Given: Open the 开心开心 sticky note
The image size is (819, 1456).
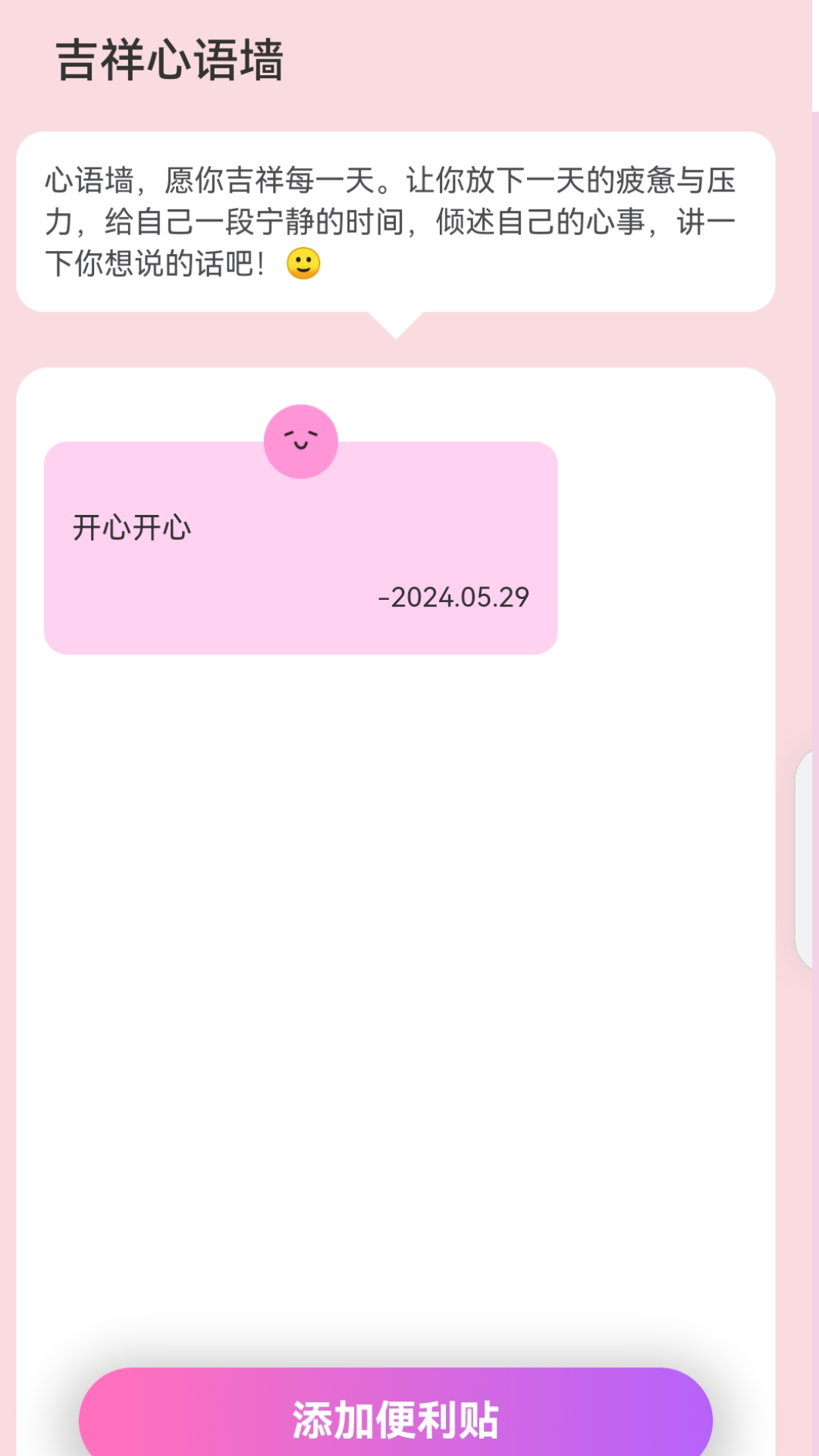Looking at the screenshot, I should 300,548.
